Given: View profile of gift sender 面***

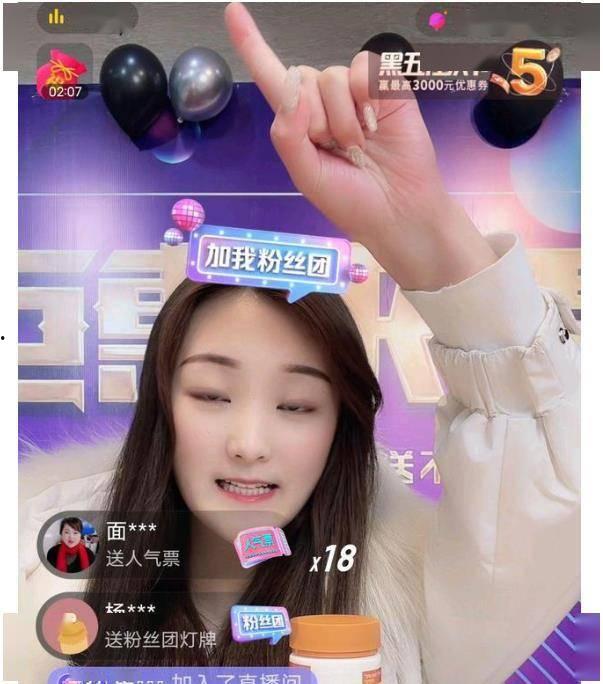Looking at the screenshot, I should click(70, 543).
